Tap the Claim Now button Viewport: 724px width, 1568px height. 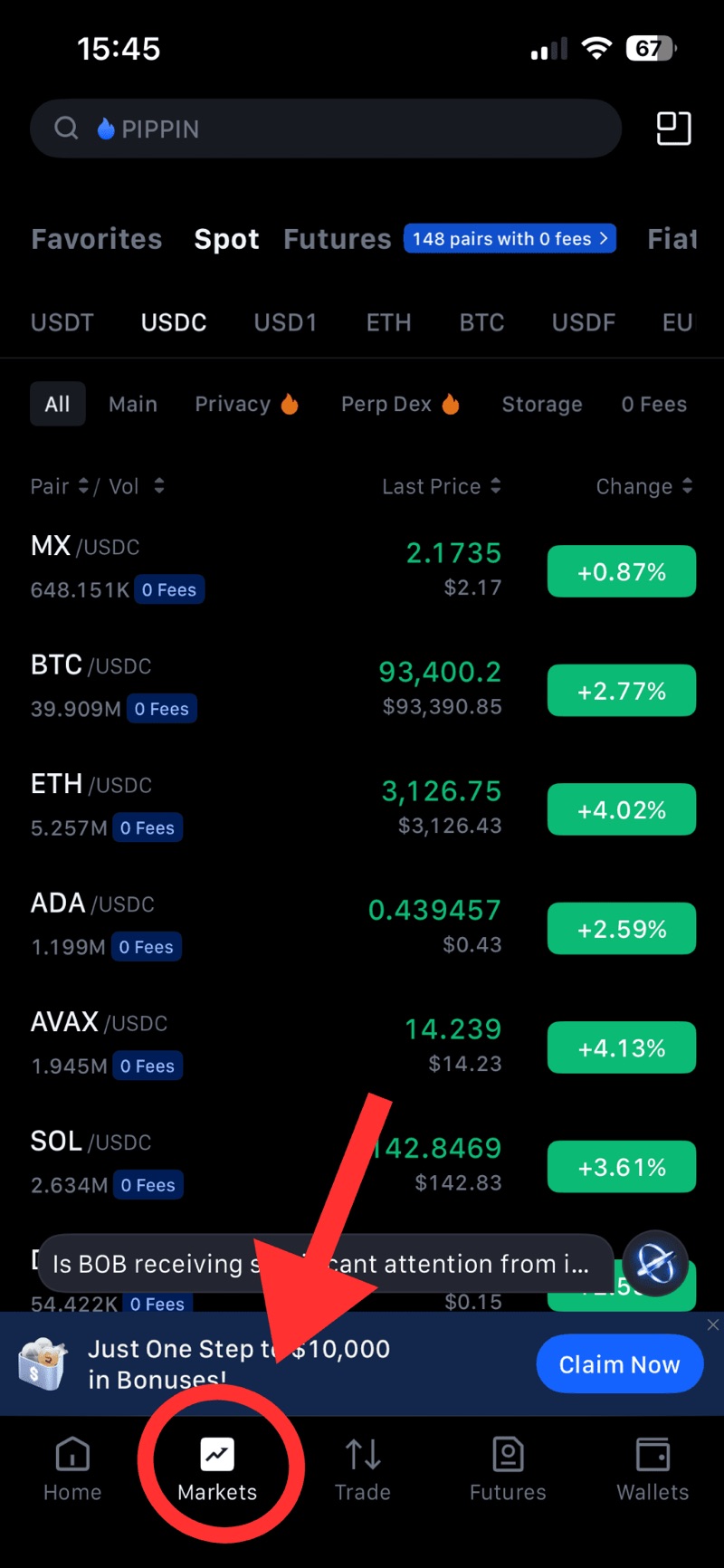(x=619, y=1364)
